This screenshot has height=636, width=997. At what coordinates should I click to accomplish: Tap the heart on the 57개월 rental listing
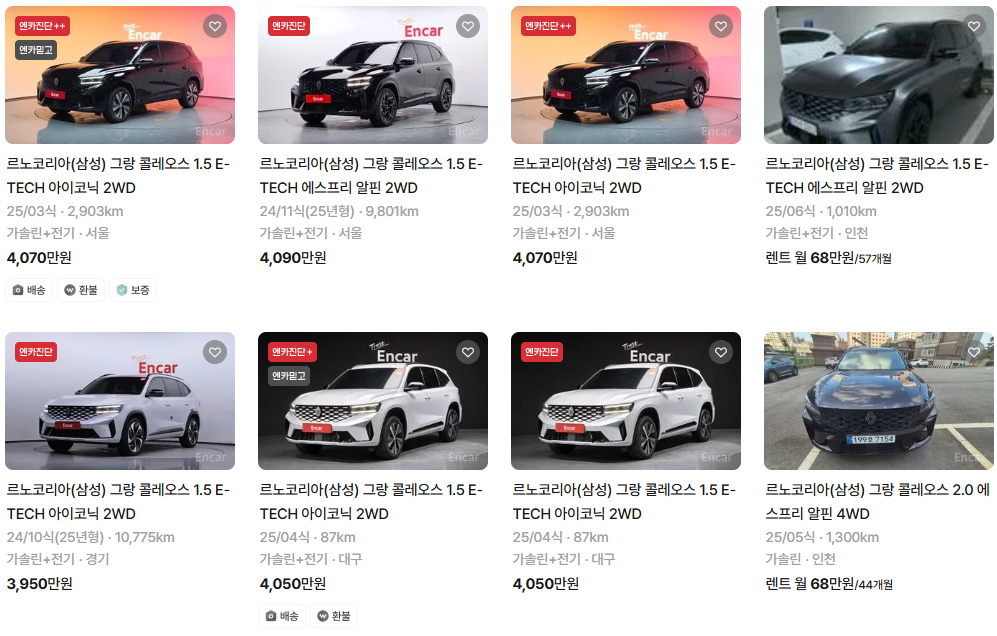click(974, 26)
